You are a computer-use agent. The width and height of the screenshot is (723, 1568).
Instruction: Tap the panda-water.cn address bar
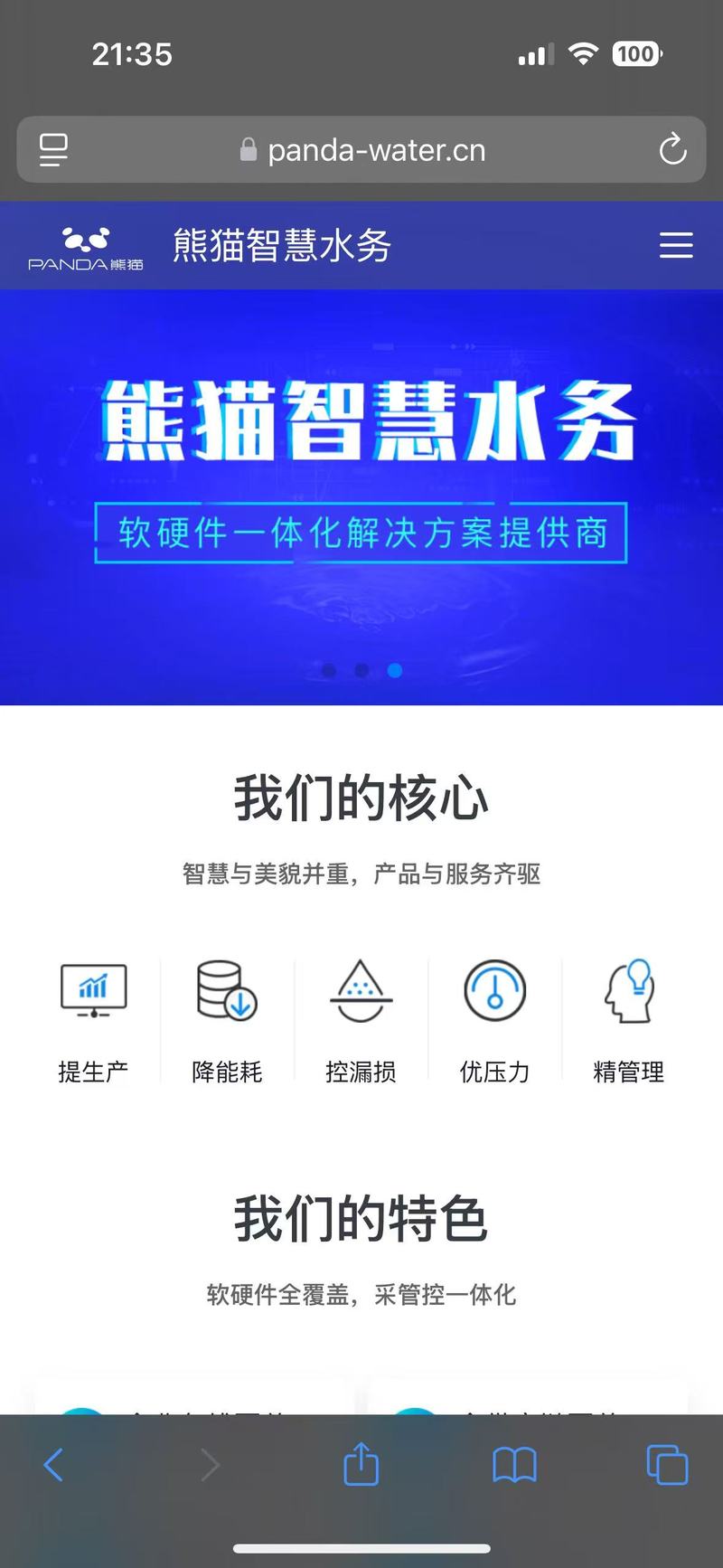pyautogui.click(x=375, y=150)
